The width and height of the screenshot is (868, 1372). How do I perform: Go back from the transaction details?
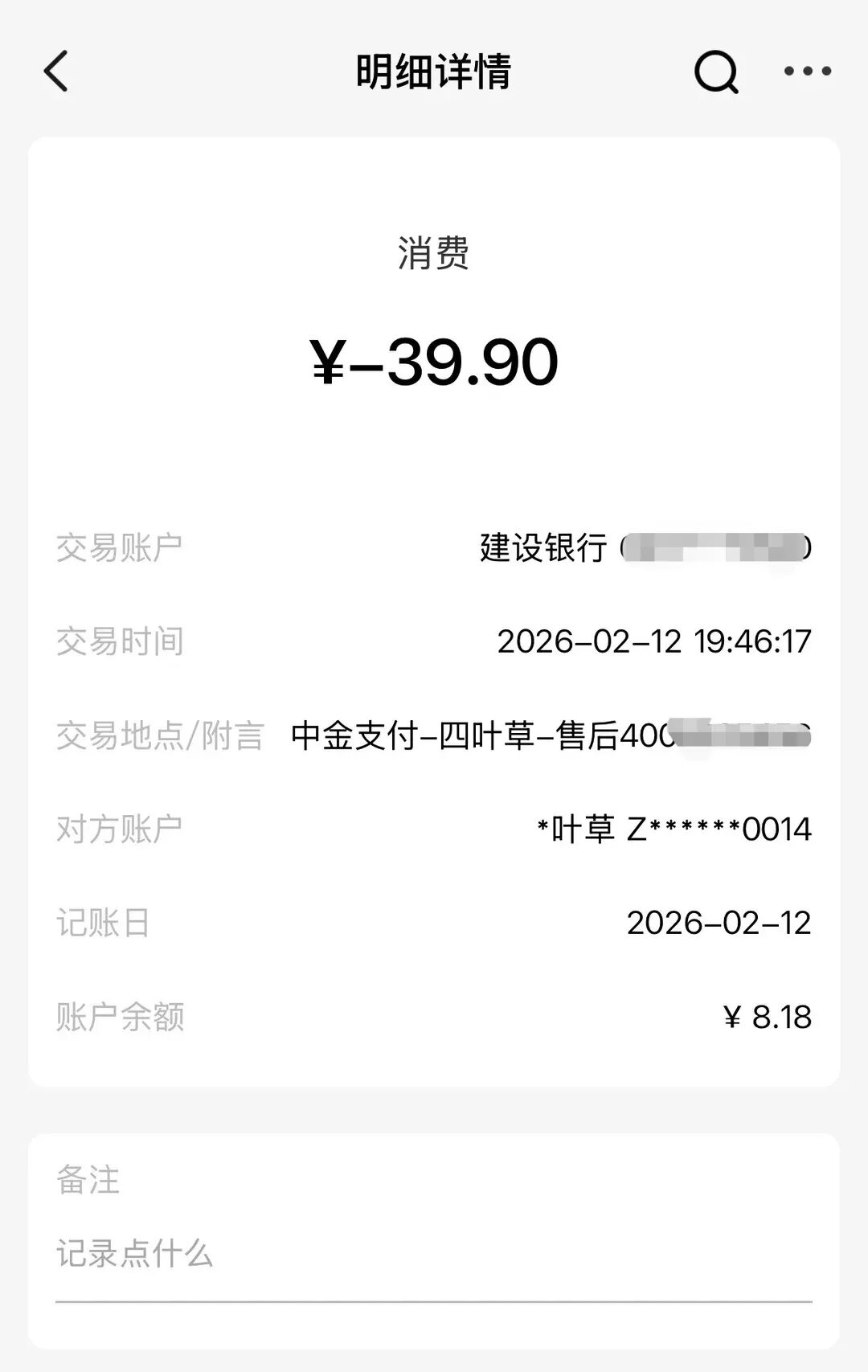[56, 72]
